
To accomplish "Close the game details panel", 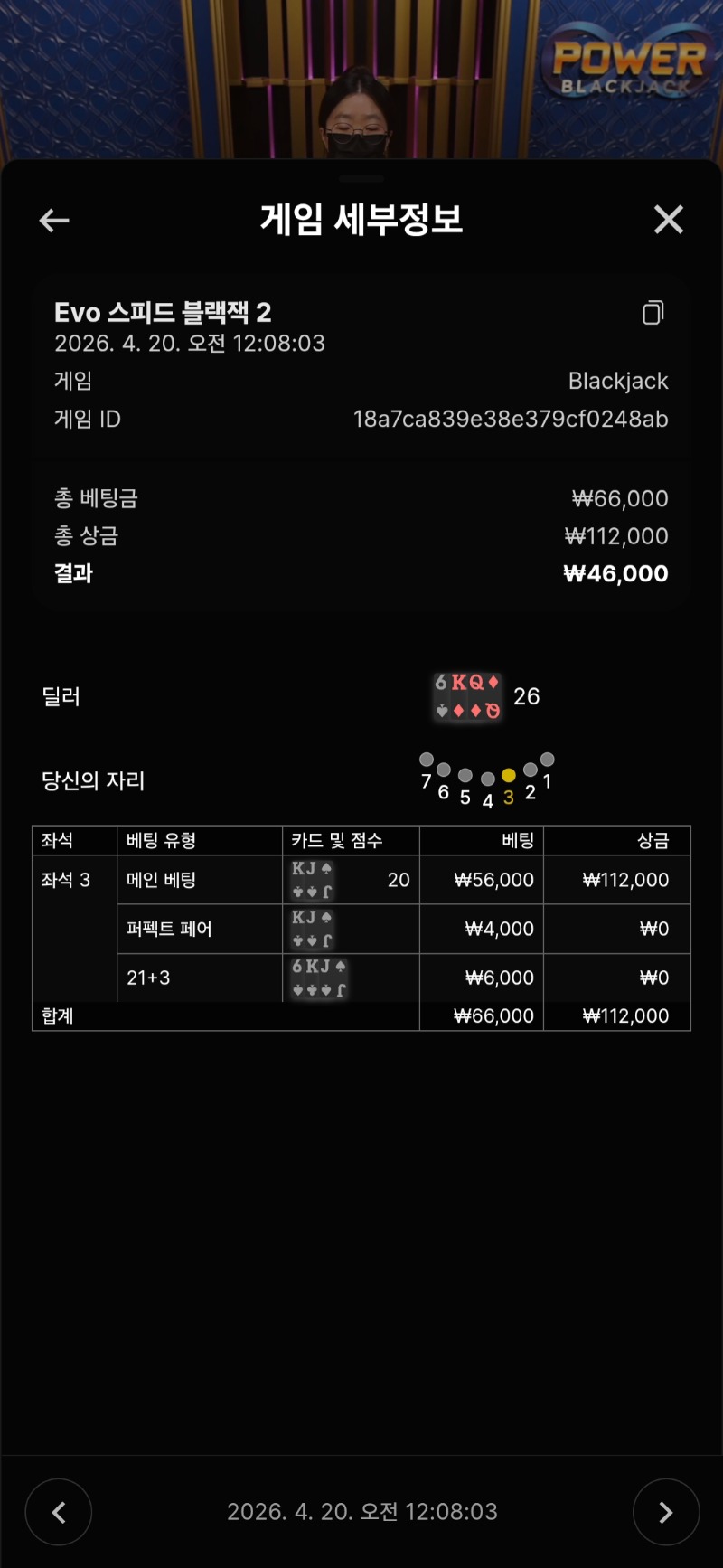I will pyautogui.click(x=668, y=219).
